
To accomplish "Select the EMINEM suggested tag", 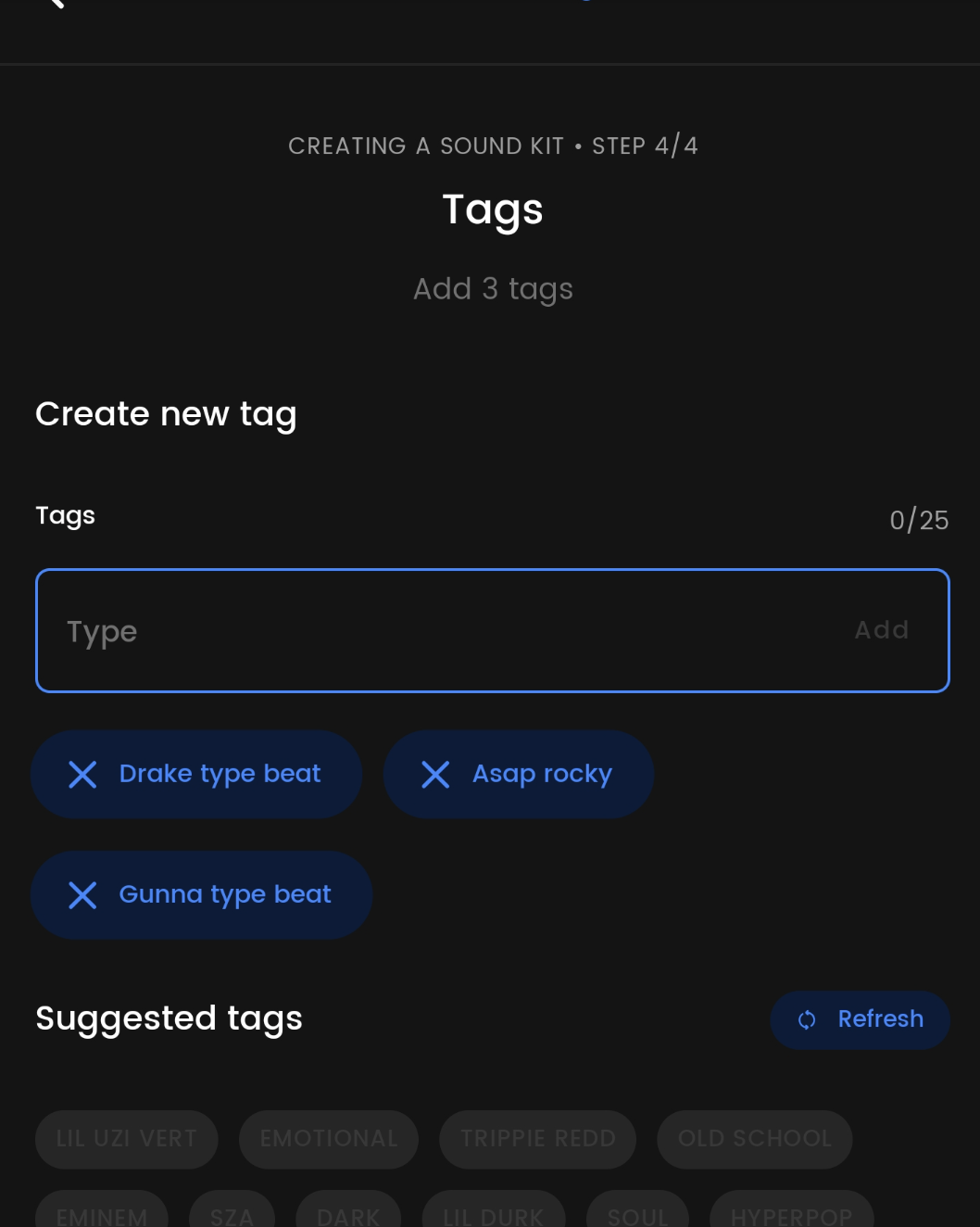I will (x=102, y=1213).
